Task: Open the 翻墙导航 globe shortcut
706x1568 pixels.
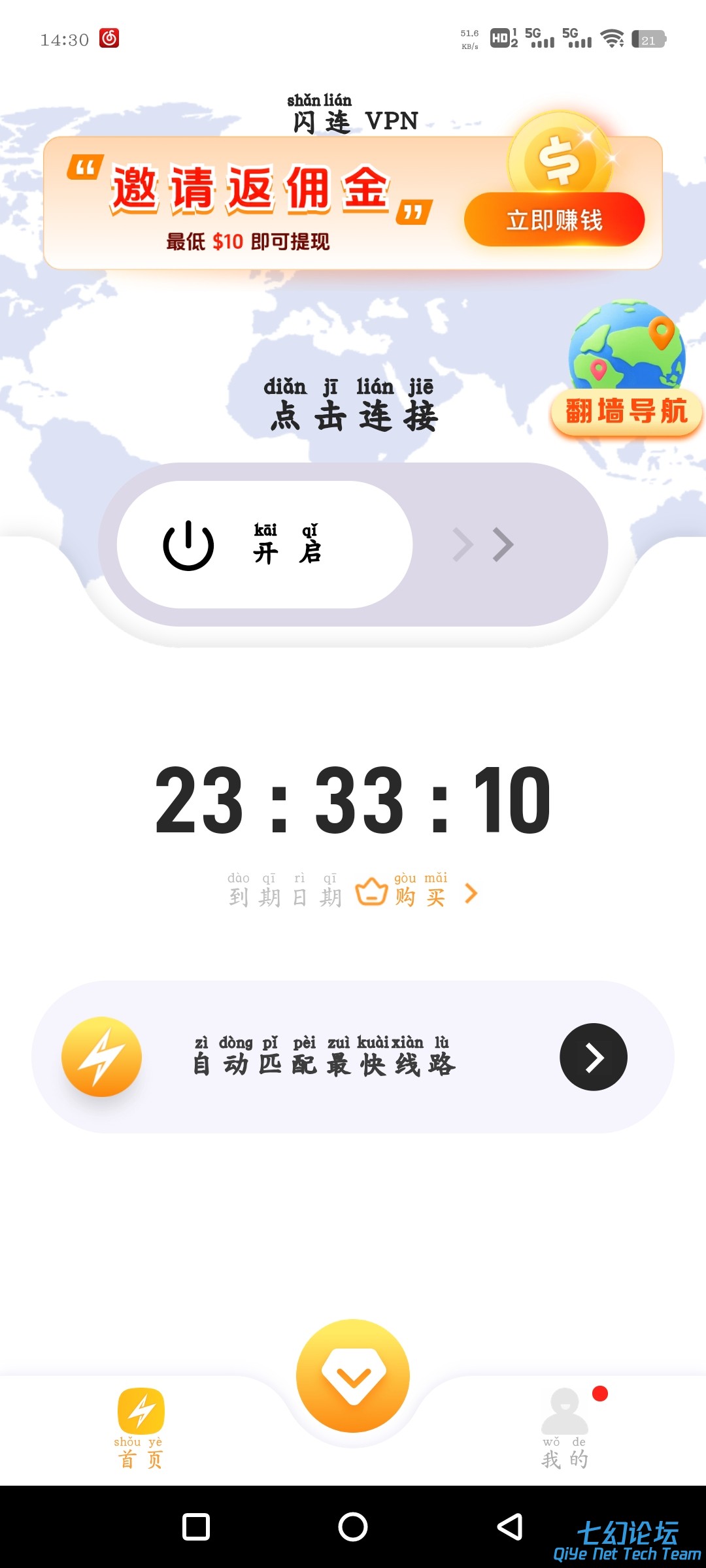Action: pos(626,368)
